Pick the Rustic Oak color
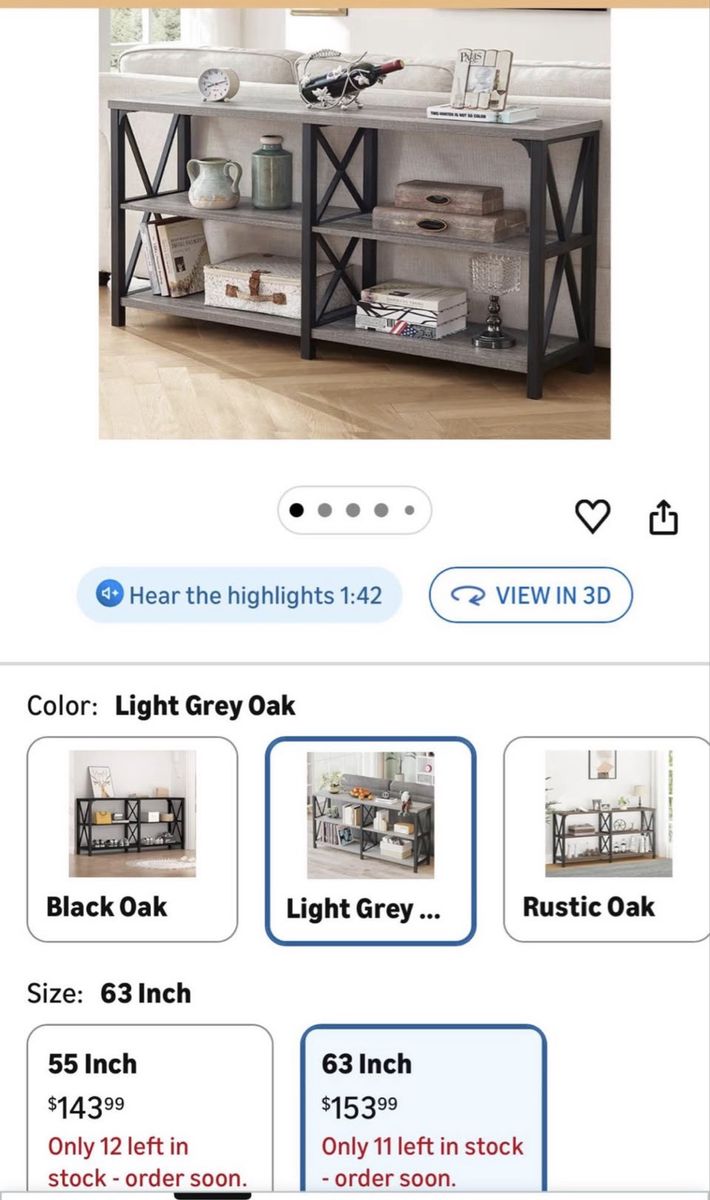 click(606, 839)
